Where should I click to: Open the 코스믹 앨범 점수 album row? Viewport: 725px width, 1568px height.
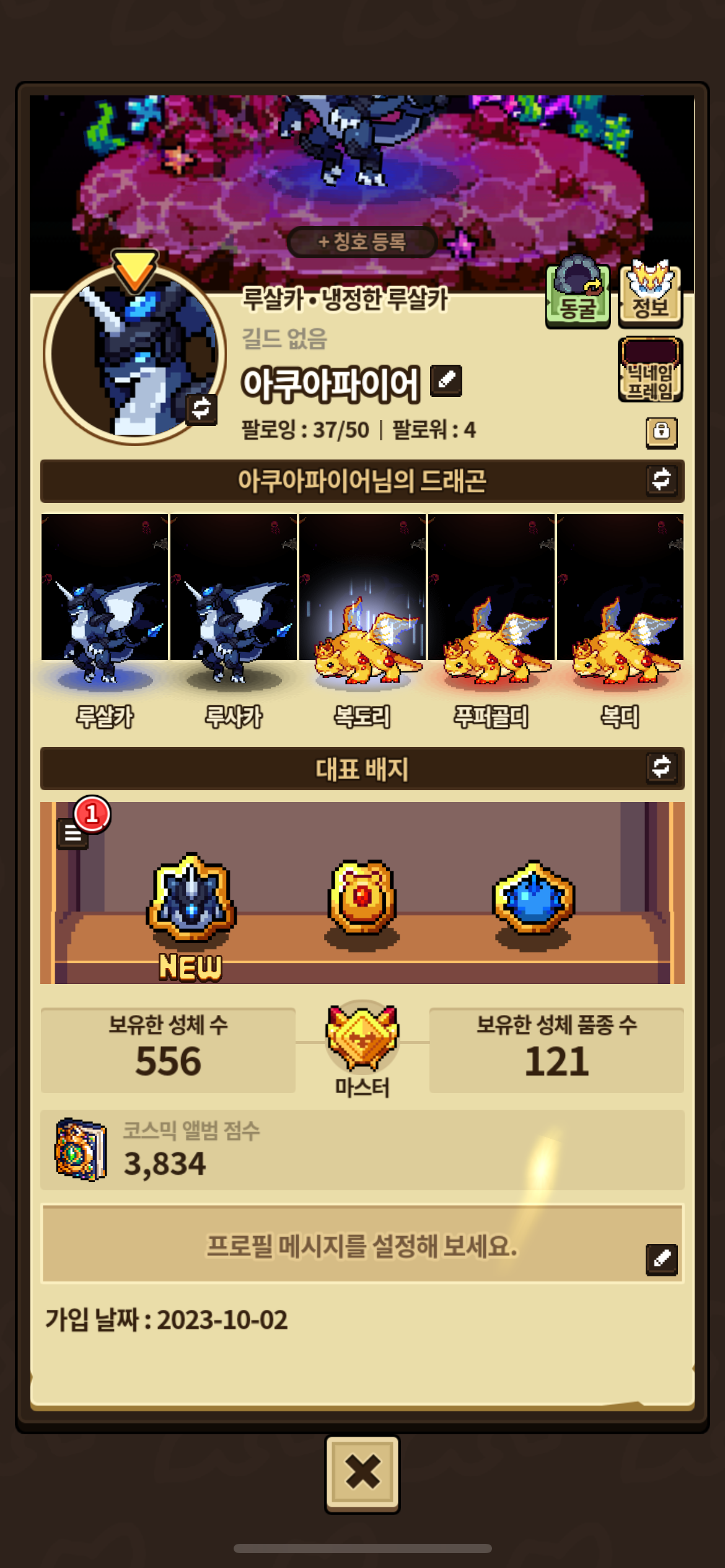pos(362,1150)
